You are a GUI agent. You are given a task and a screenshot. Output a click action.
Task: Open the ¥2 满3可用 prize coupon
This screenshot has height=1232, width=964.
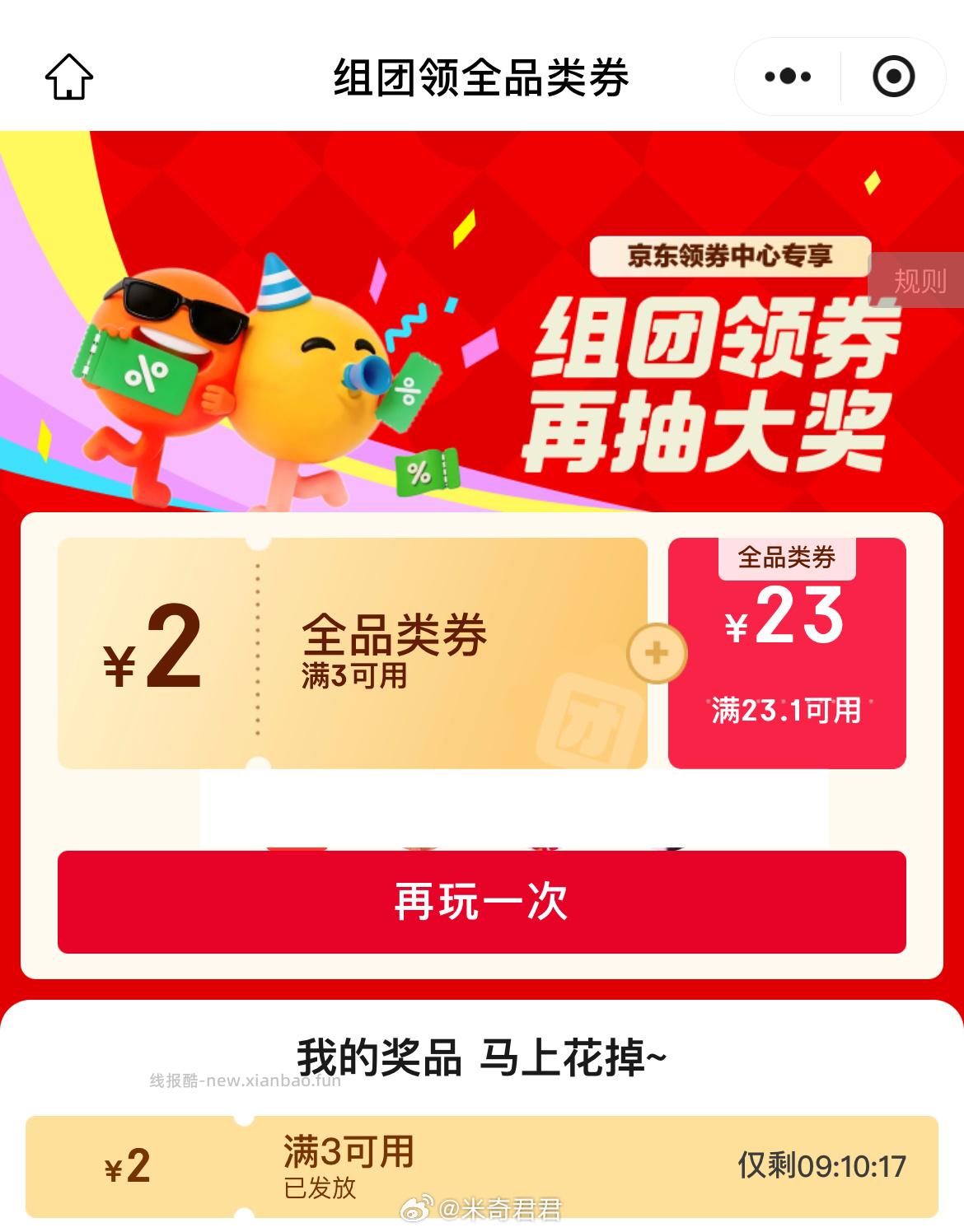(x=481, y=1166)
